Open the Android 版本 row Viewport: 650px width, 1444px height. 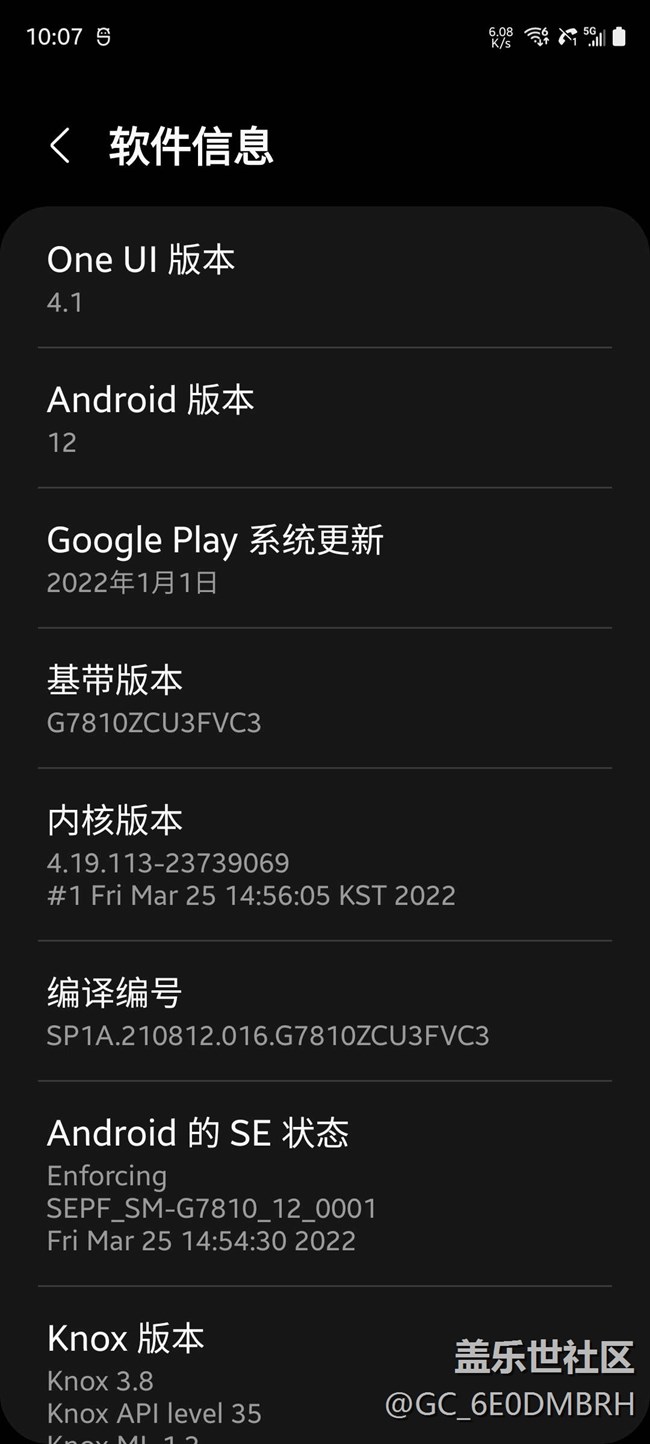point(324,418)
